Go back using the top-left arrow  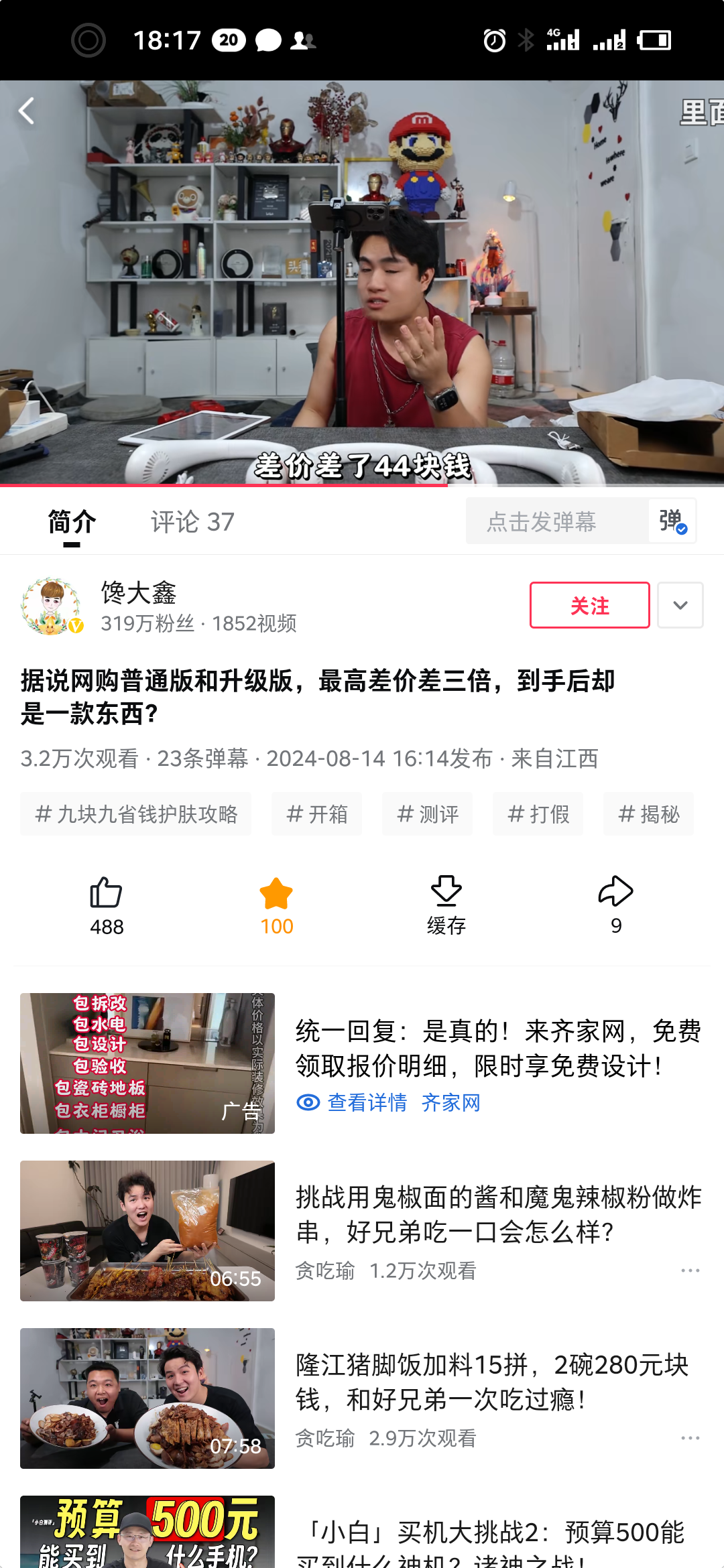click(x=27, y=111)
